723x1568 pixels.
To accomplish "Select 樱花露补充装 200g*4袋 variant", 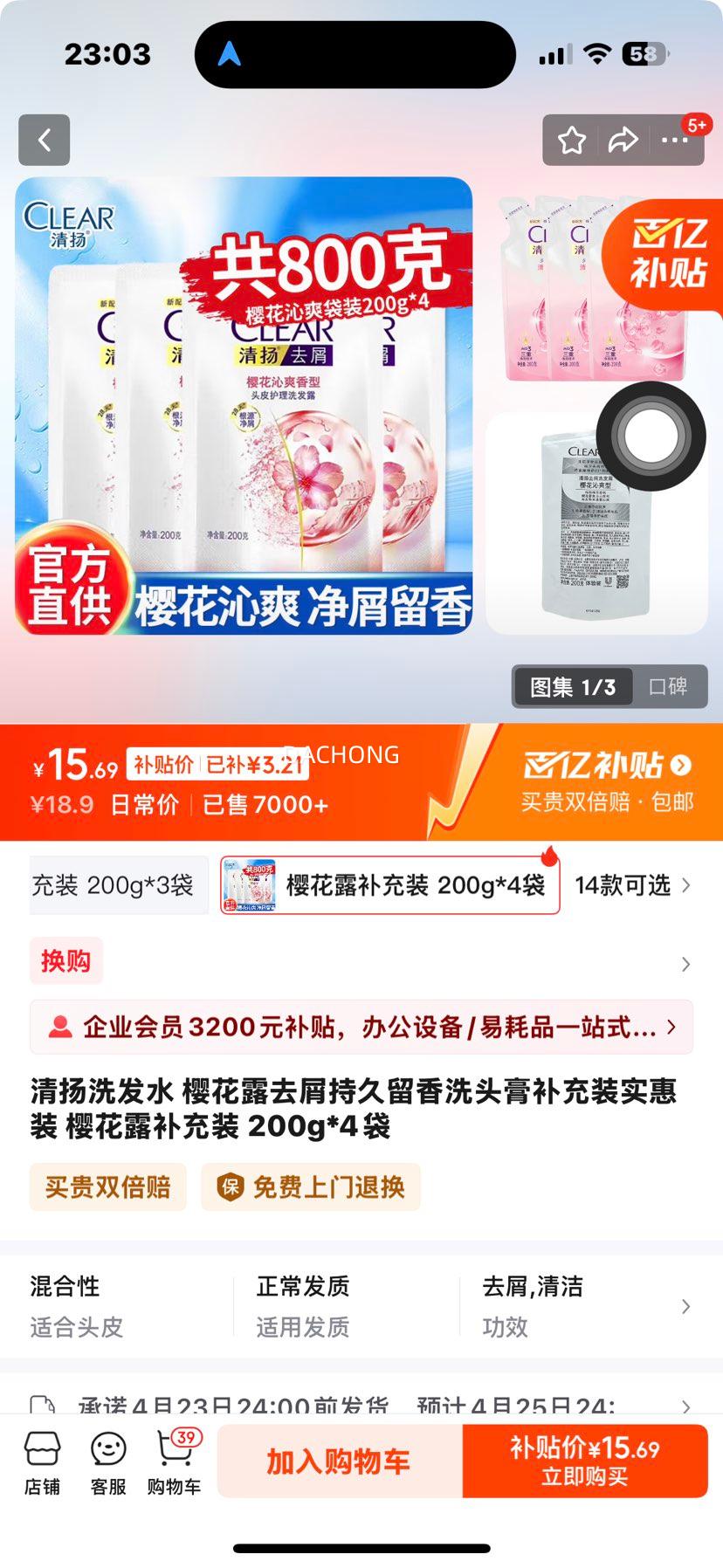I will 389,885.
